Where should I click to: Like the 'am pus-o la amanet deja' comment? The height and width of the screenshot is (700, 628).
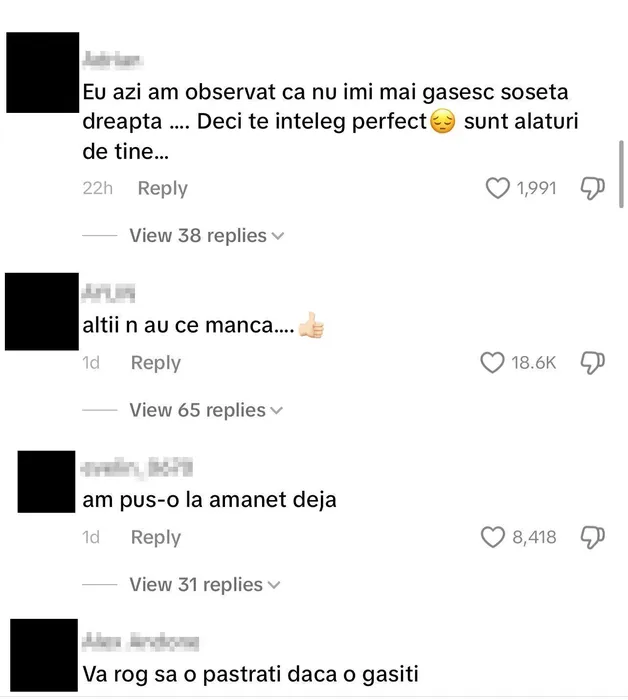click(x=493, y=538)
